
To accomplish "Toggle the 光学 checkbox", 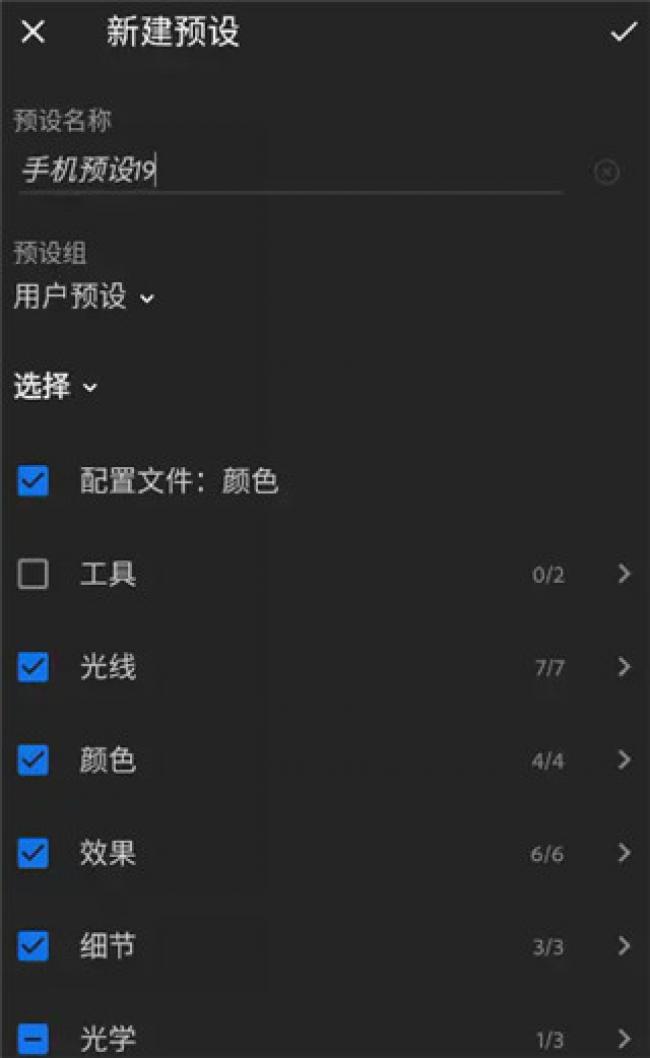I will pyautogui.click(x=33, y=1039).
